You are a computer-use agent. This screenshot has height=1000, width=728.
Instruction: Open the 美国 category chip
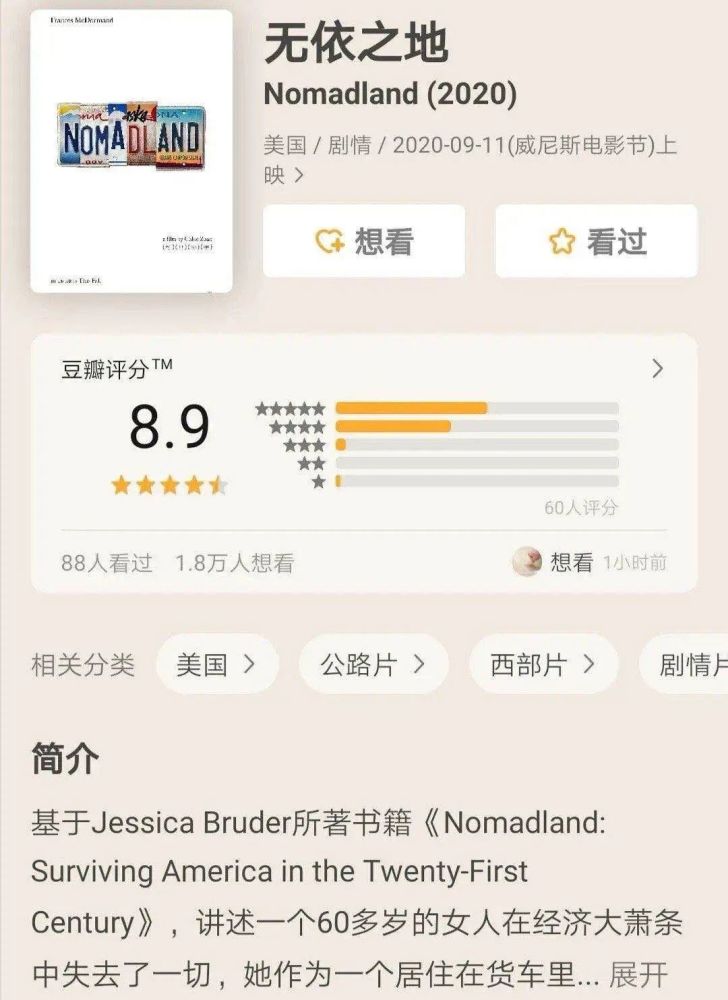click(216, 664)
